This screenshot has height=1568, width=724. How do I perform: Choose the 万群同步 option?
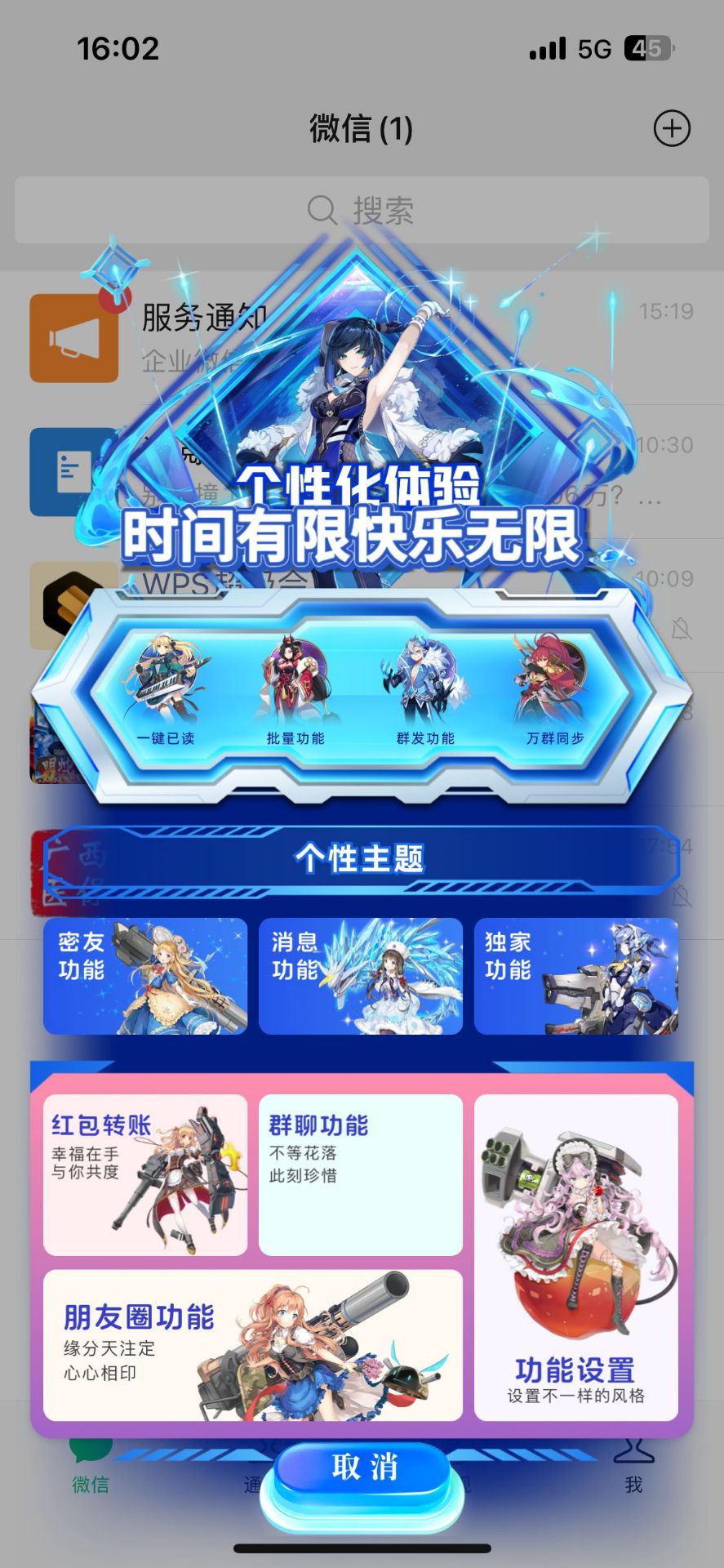(555, 693)
